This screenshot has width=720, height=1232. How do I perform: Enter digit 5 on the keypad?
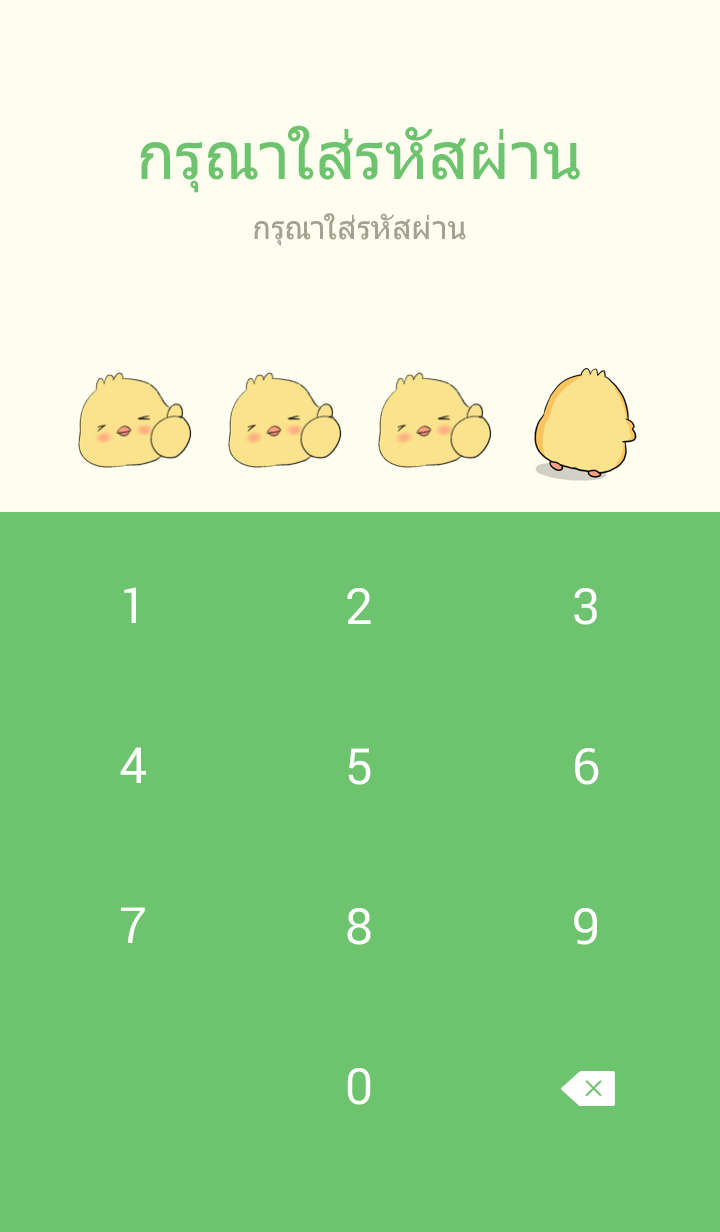[x=359, y=767]
